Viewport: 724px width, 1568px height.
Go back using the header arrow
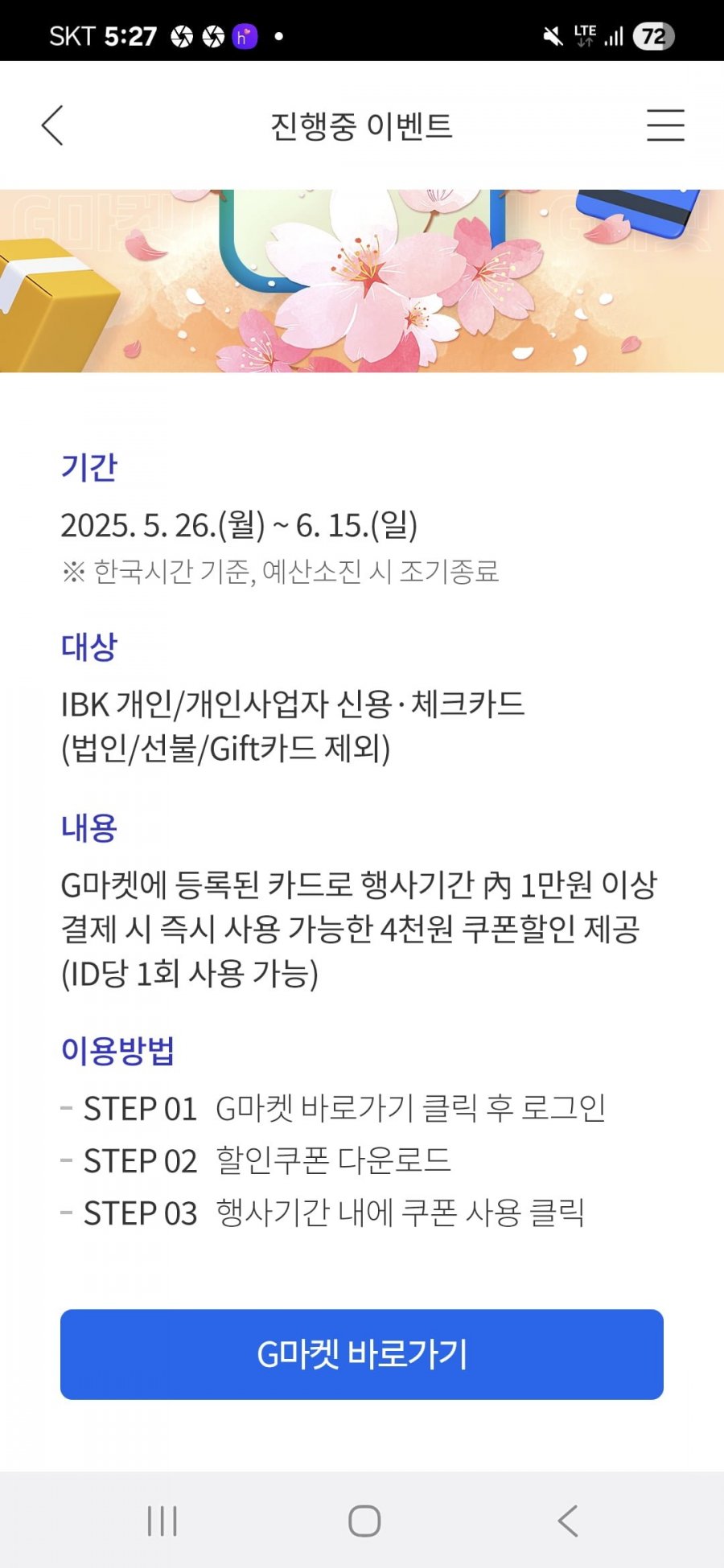(x=52, y=125)
